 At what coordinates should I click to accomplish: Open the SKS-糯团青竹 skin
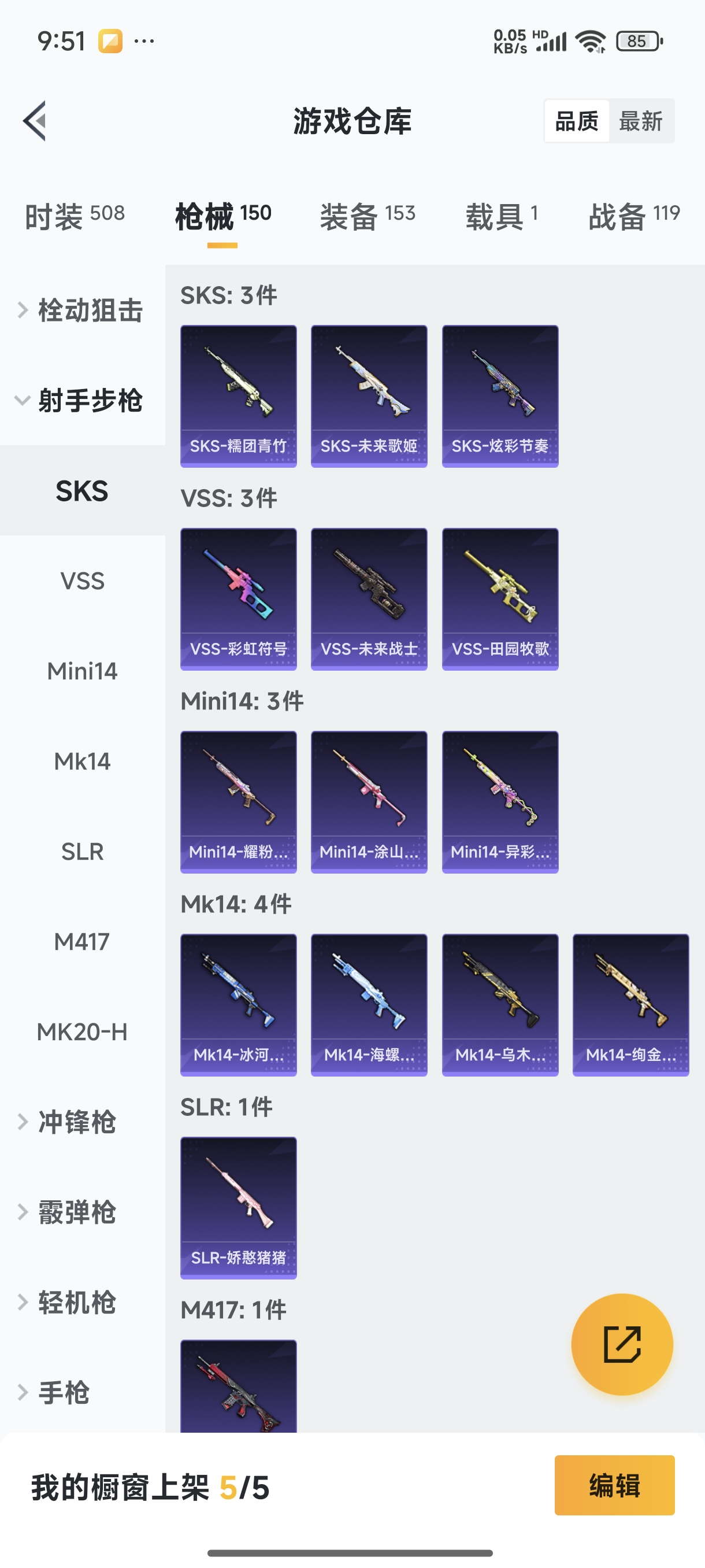coord(239,395)
